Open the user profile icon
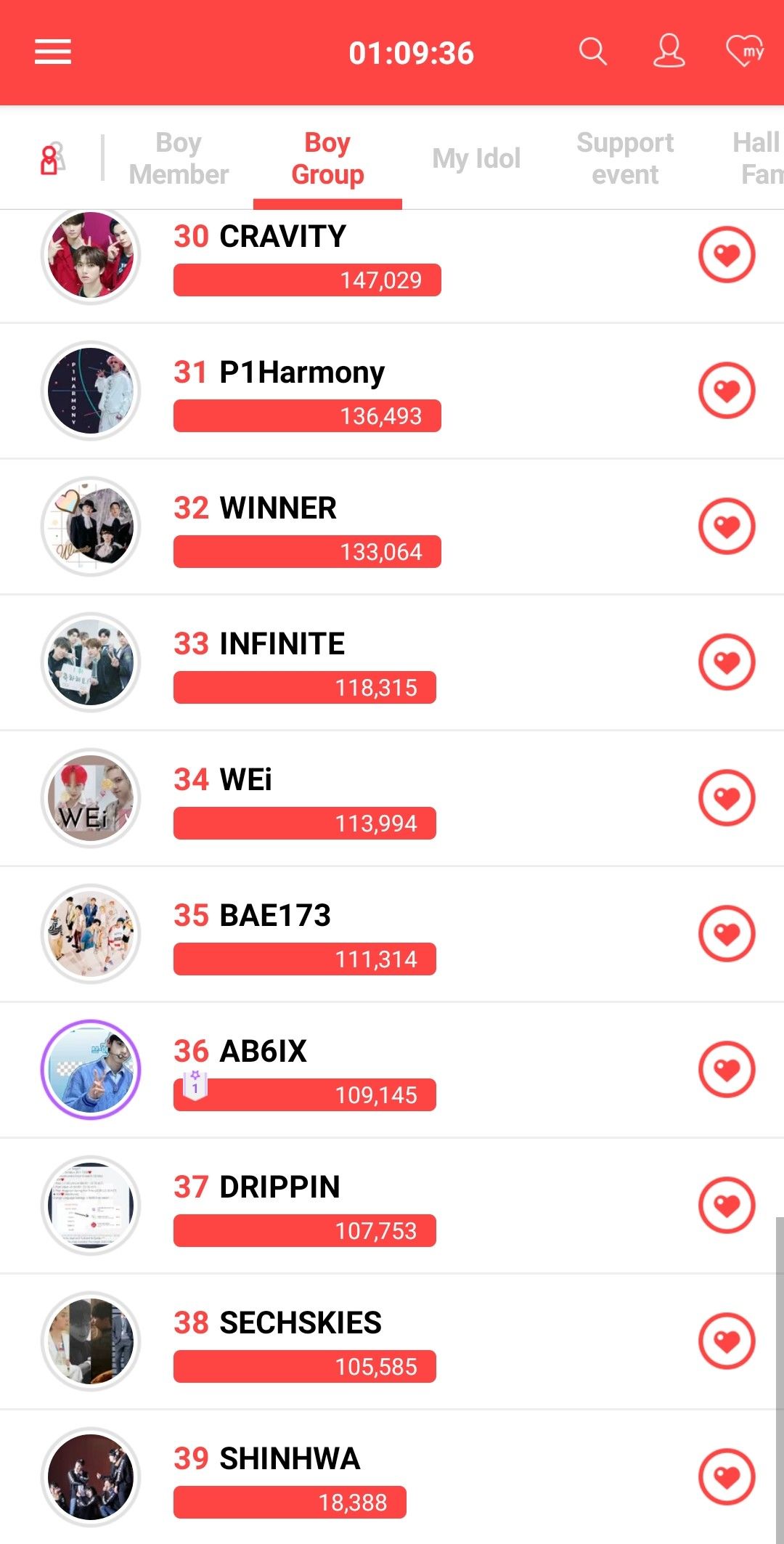Image resolution: width=784 pixels, height=1544 pixels. tap(669, 52)
